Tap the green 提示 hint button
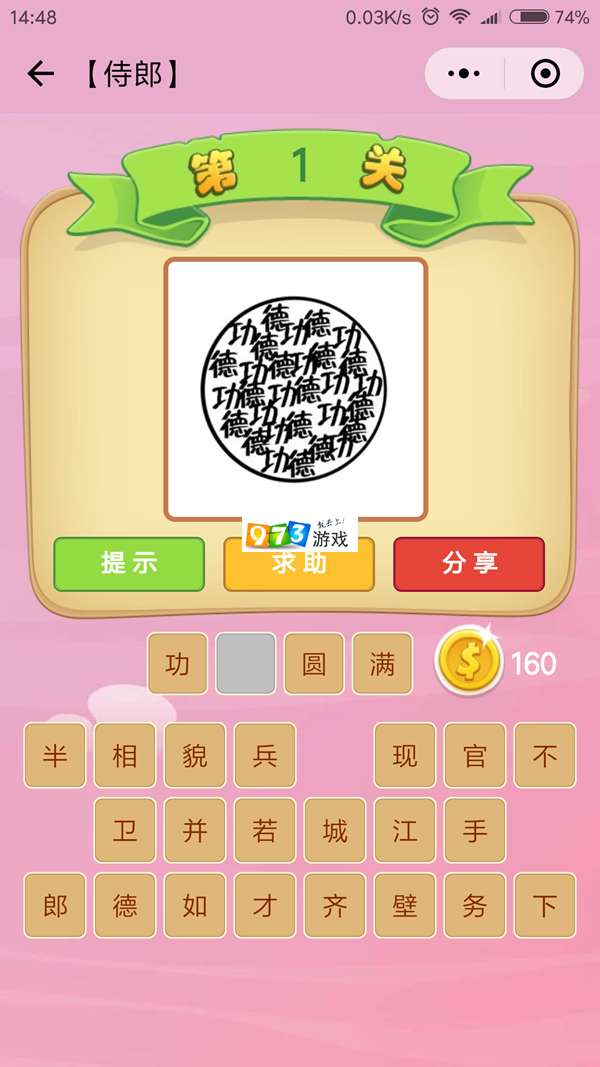 click(129, 564)
